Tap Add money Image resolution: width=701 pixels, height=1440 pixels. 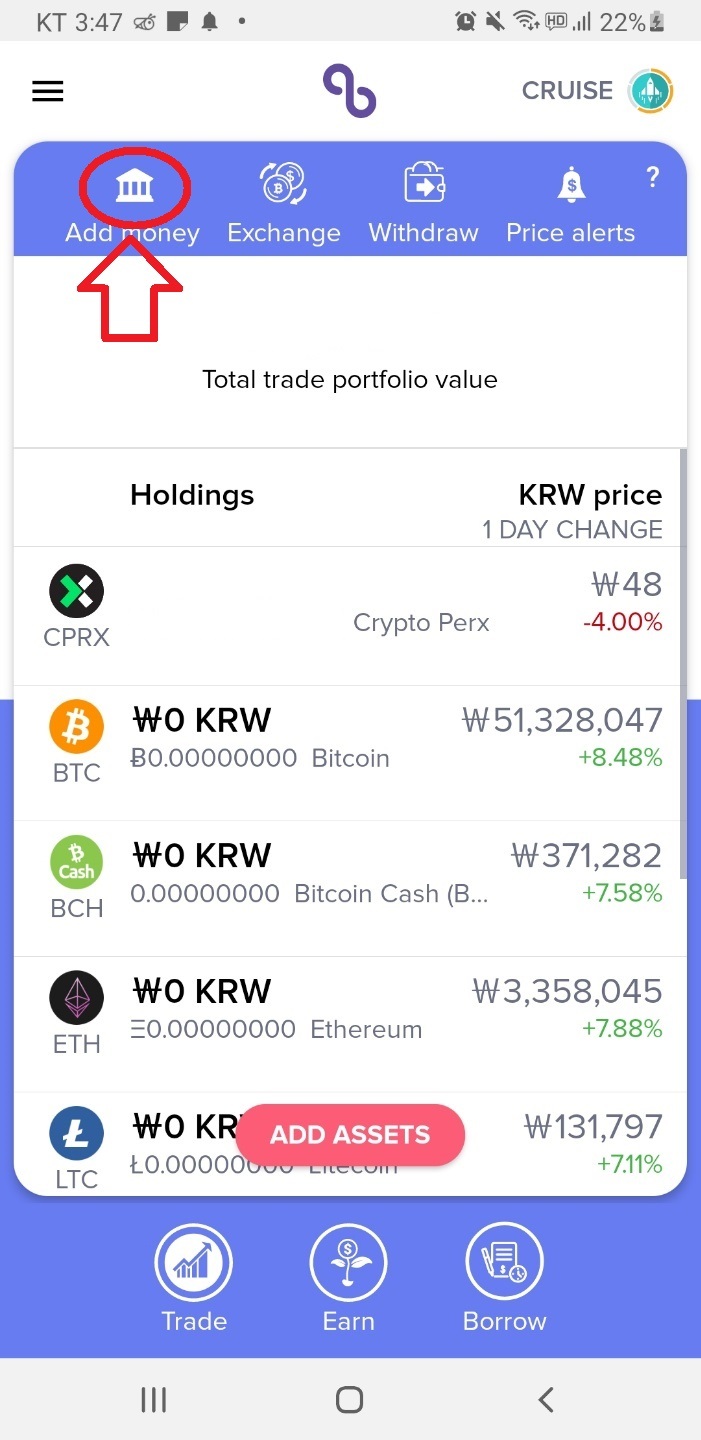(x=133, y=205)
